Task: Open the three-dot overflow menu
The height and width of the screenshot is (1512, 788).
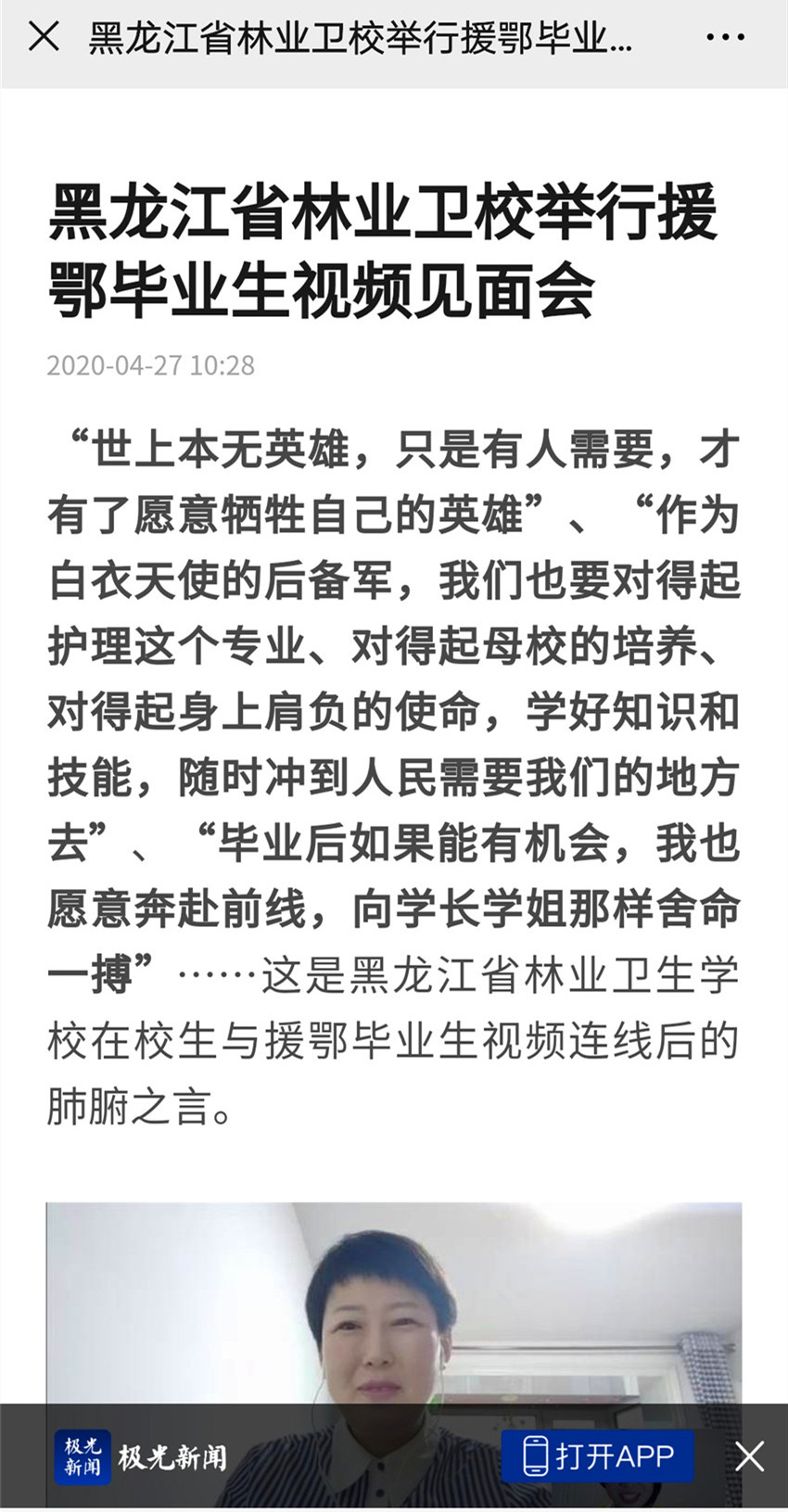Action: coord(725,38)
